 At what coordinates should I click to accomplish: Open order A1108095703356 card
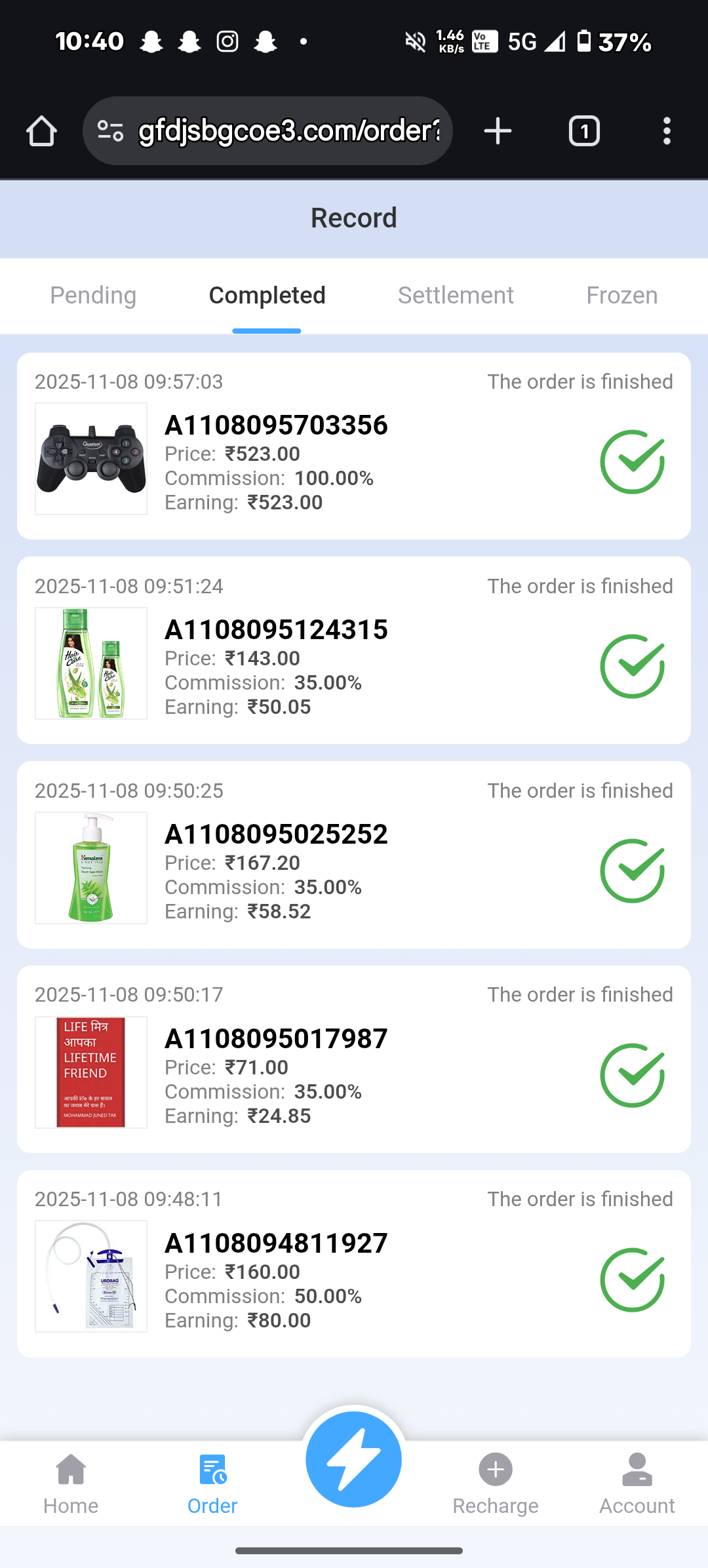click(x=354, y=446)
